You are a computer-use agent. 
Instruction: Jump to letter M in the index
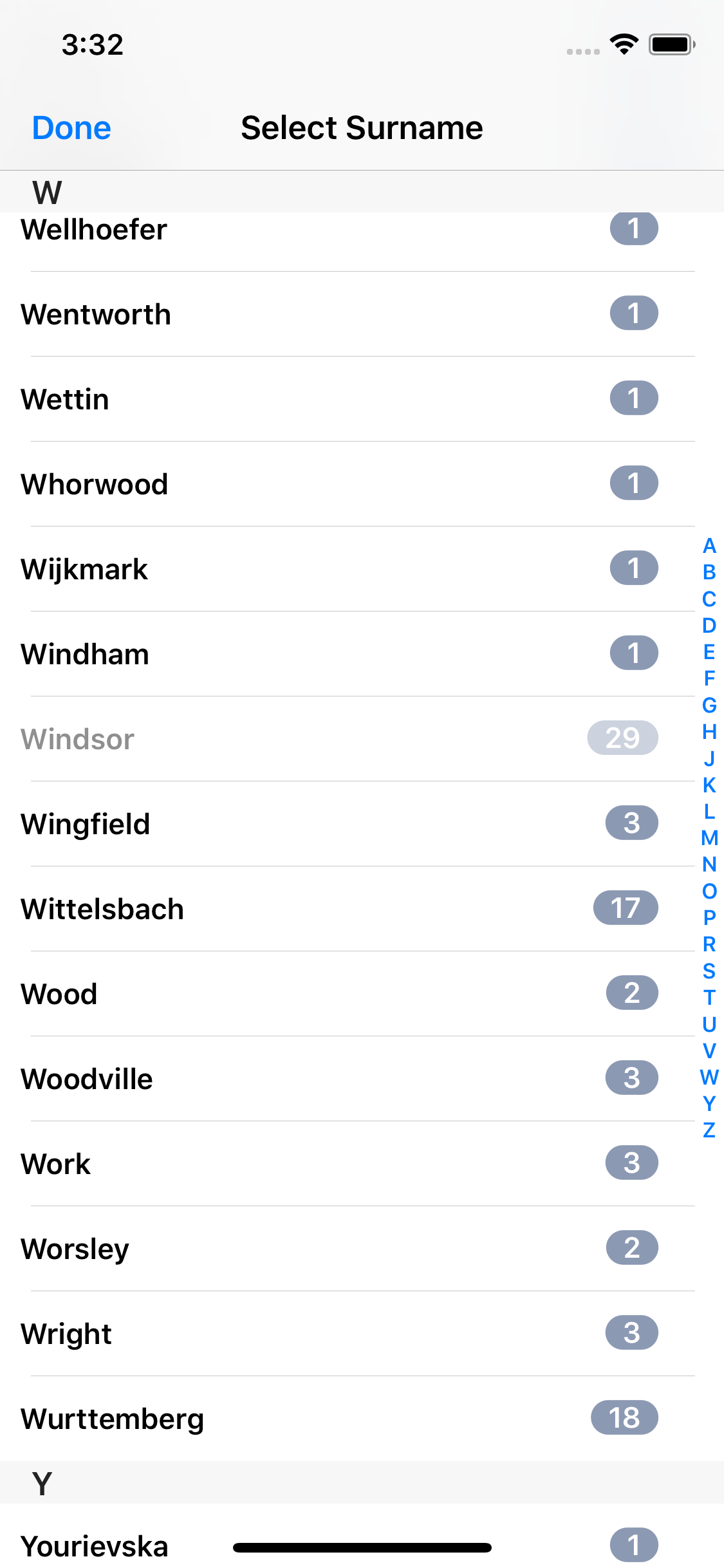pos(709,838)
